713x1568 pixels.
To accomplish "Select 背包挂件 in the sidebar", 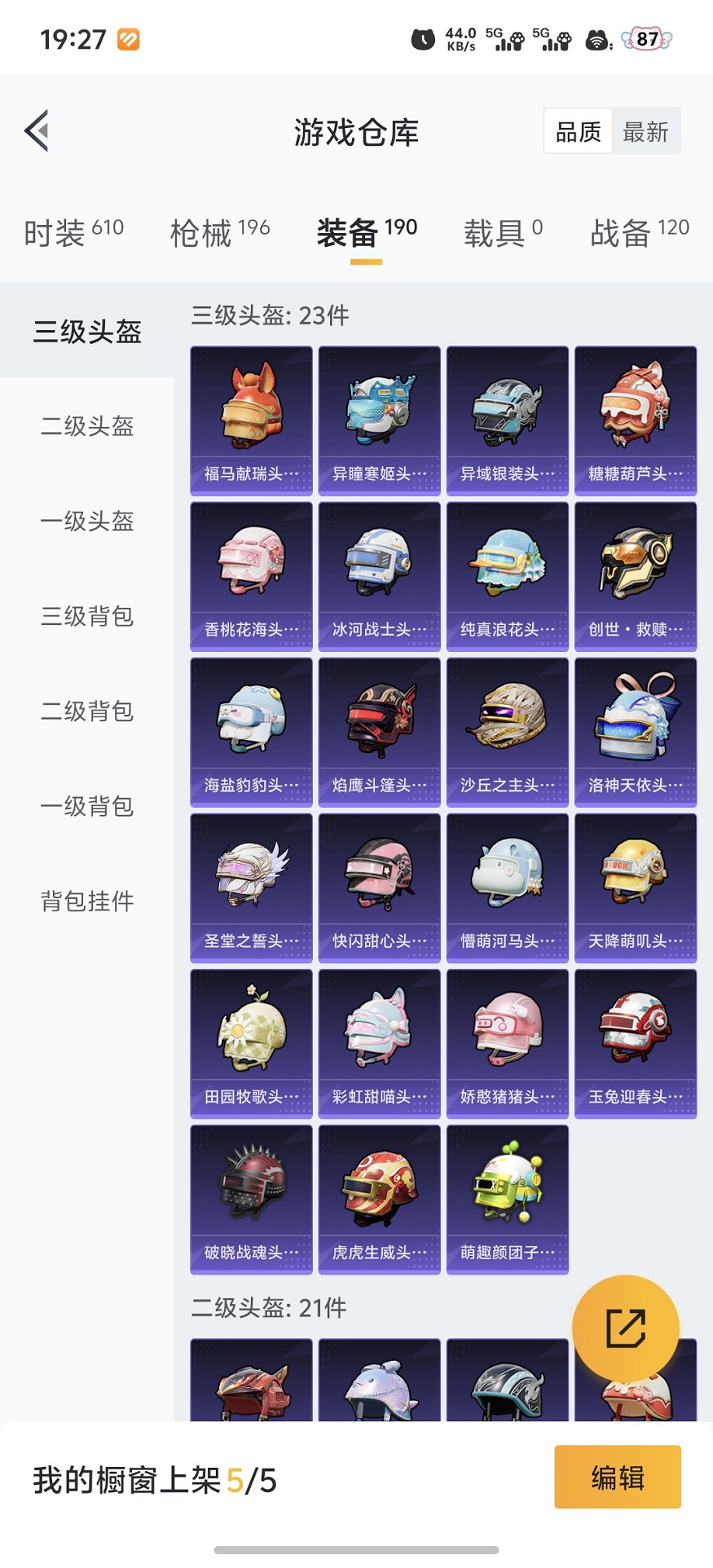I will (x=86, y=901).
